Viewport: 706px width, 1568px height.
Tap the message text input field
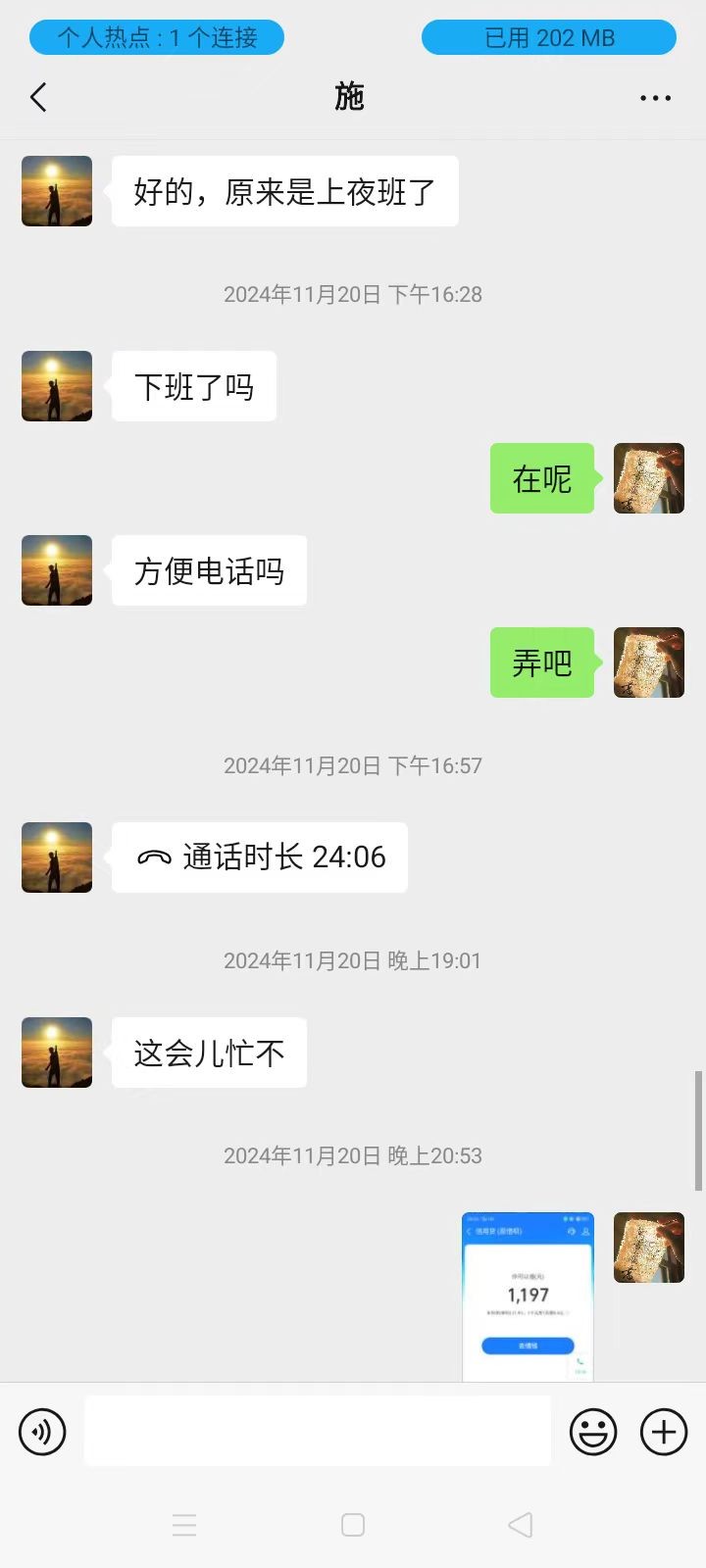[x=317, y=1432]
